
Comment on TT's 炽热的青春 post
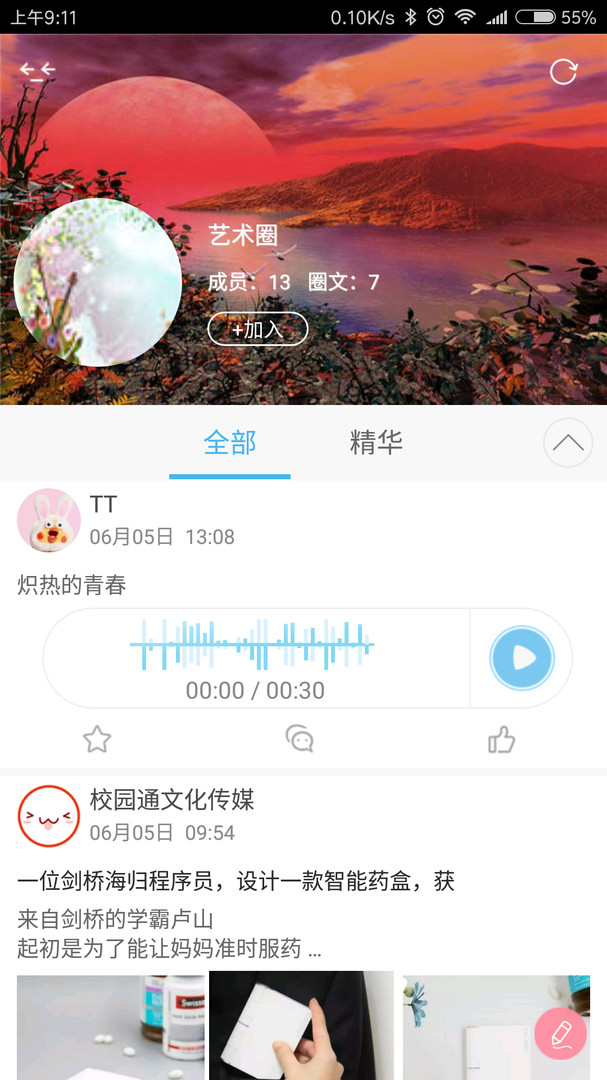click(x=300, y=740)
